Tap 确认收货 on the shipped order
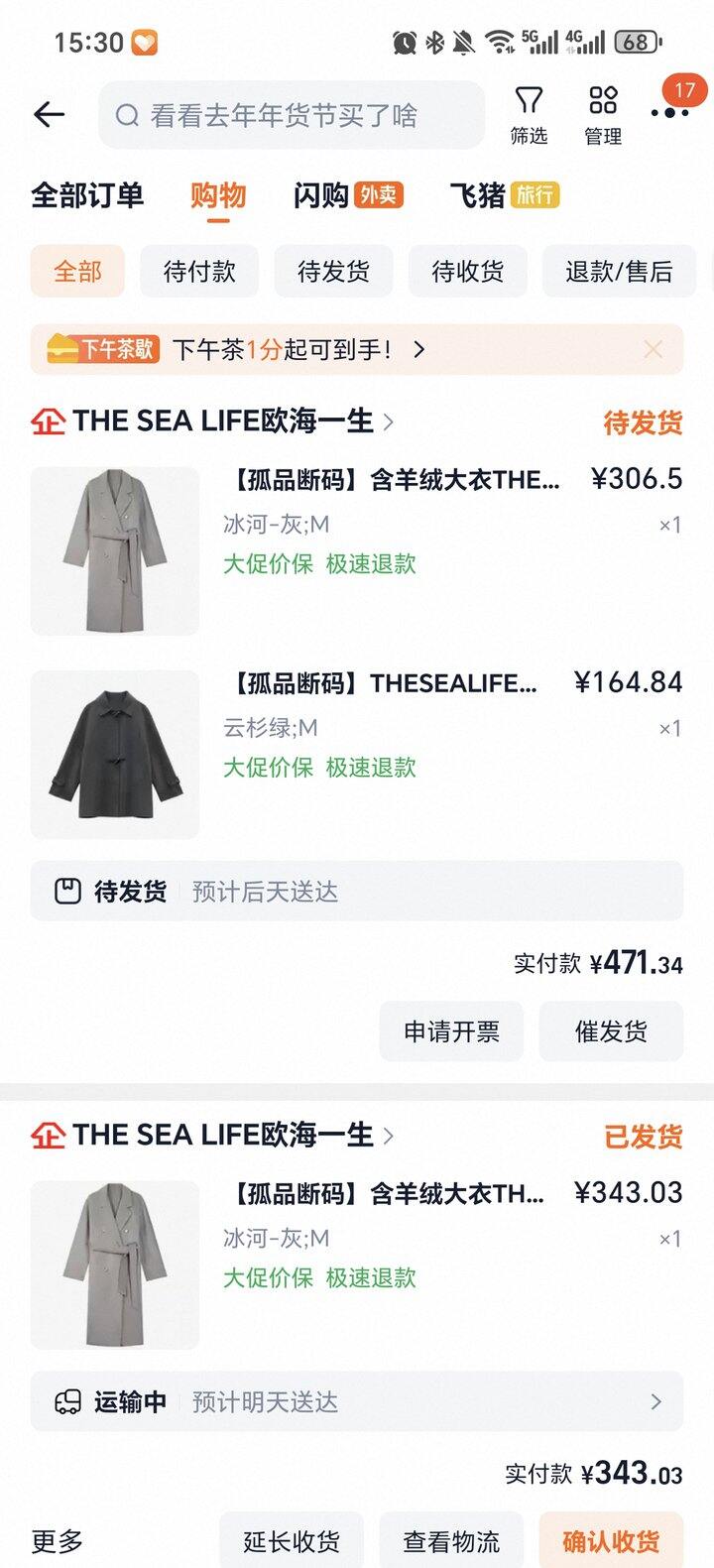The image size is (714, 1568). click(611, 1541)
